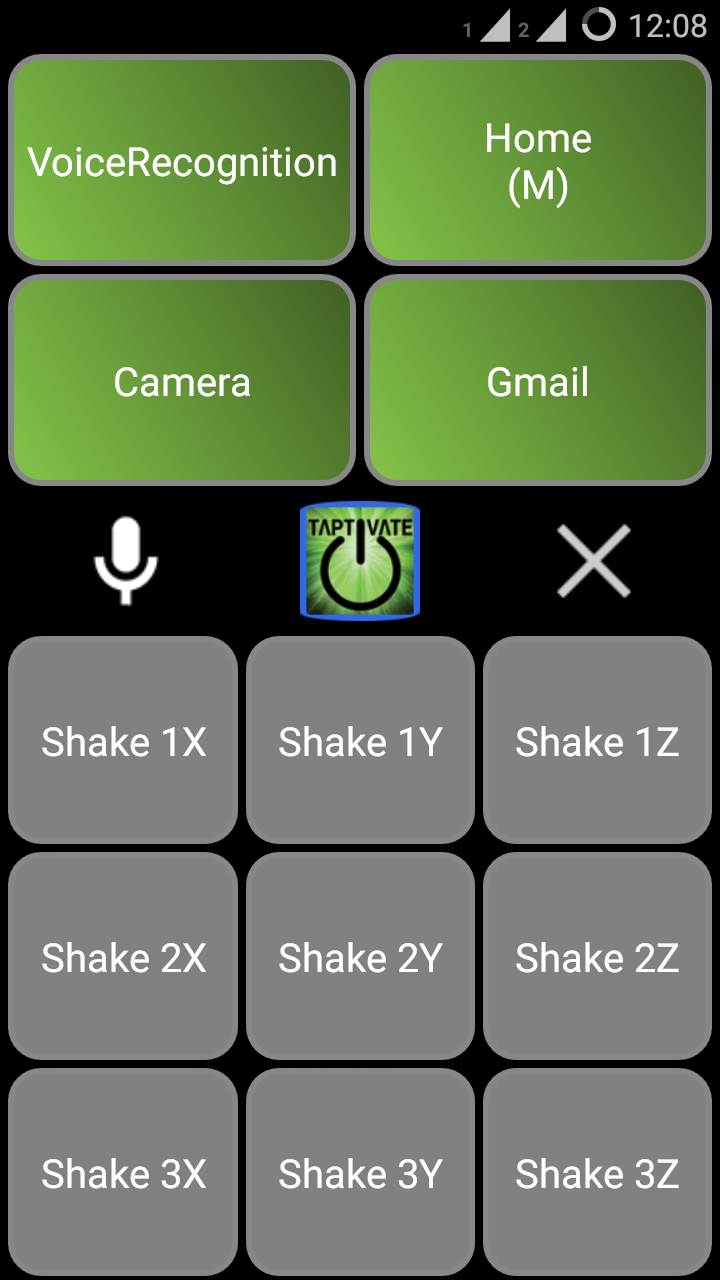
Task: Select Shake 1X
Action: click(123, 740)
